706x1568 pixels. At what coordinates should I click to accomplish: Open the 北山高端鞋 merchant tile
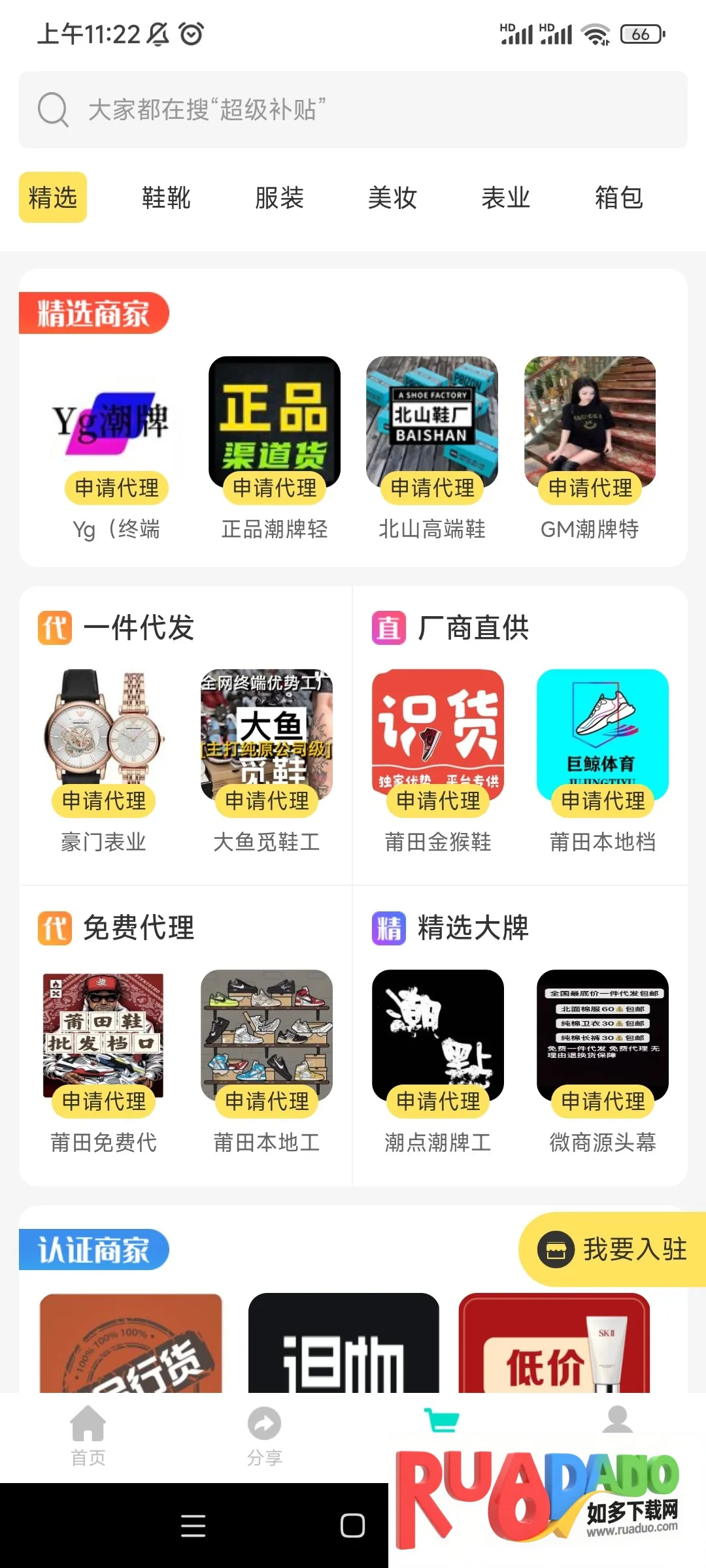point(432,421)
